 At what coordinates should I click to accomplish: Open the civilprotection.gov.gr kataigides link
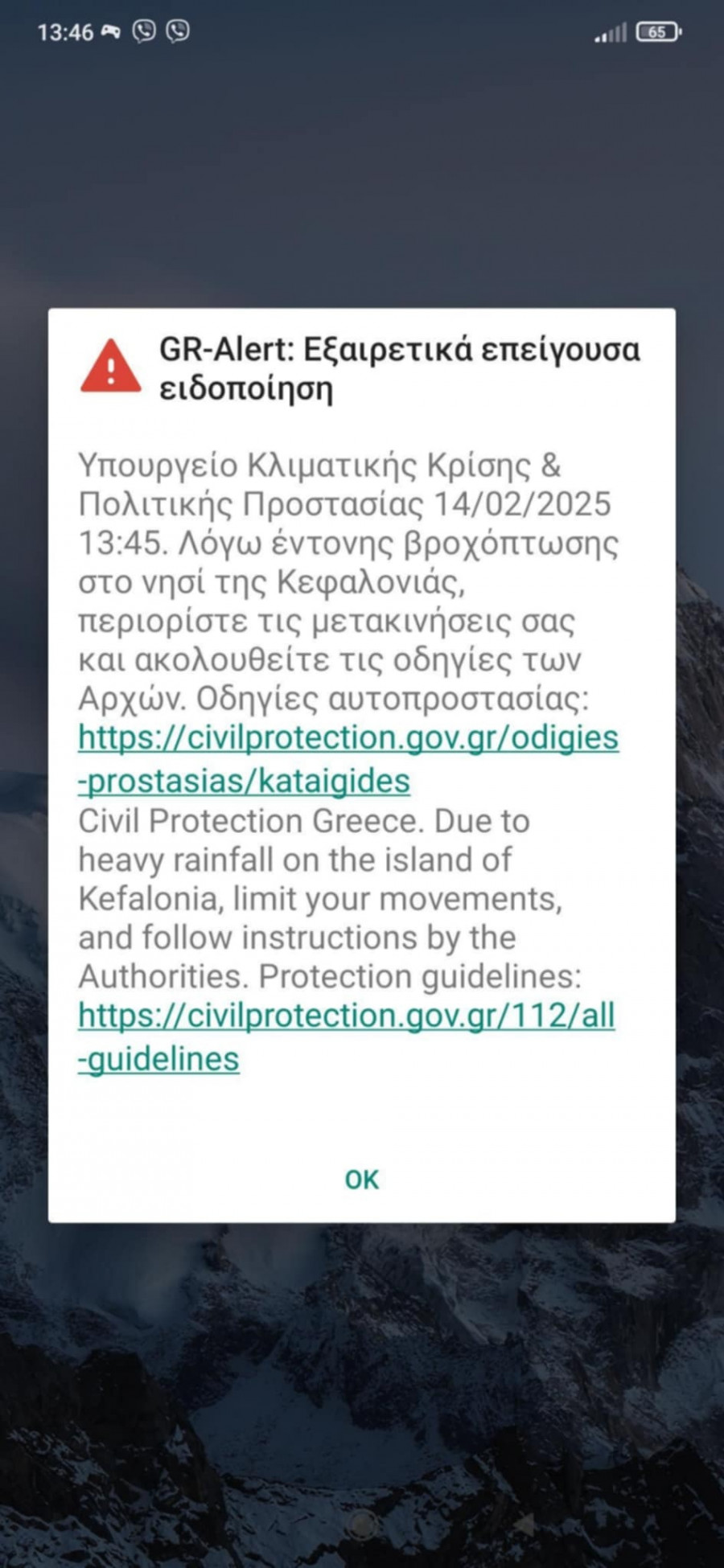(348, 738)
